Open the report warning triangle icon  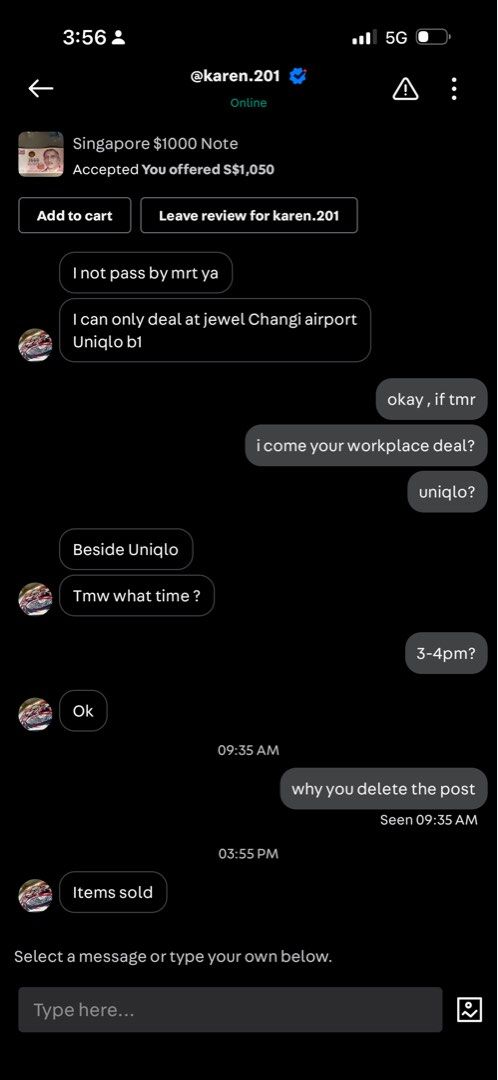tap(406, 88)
